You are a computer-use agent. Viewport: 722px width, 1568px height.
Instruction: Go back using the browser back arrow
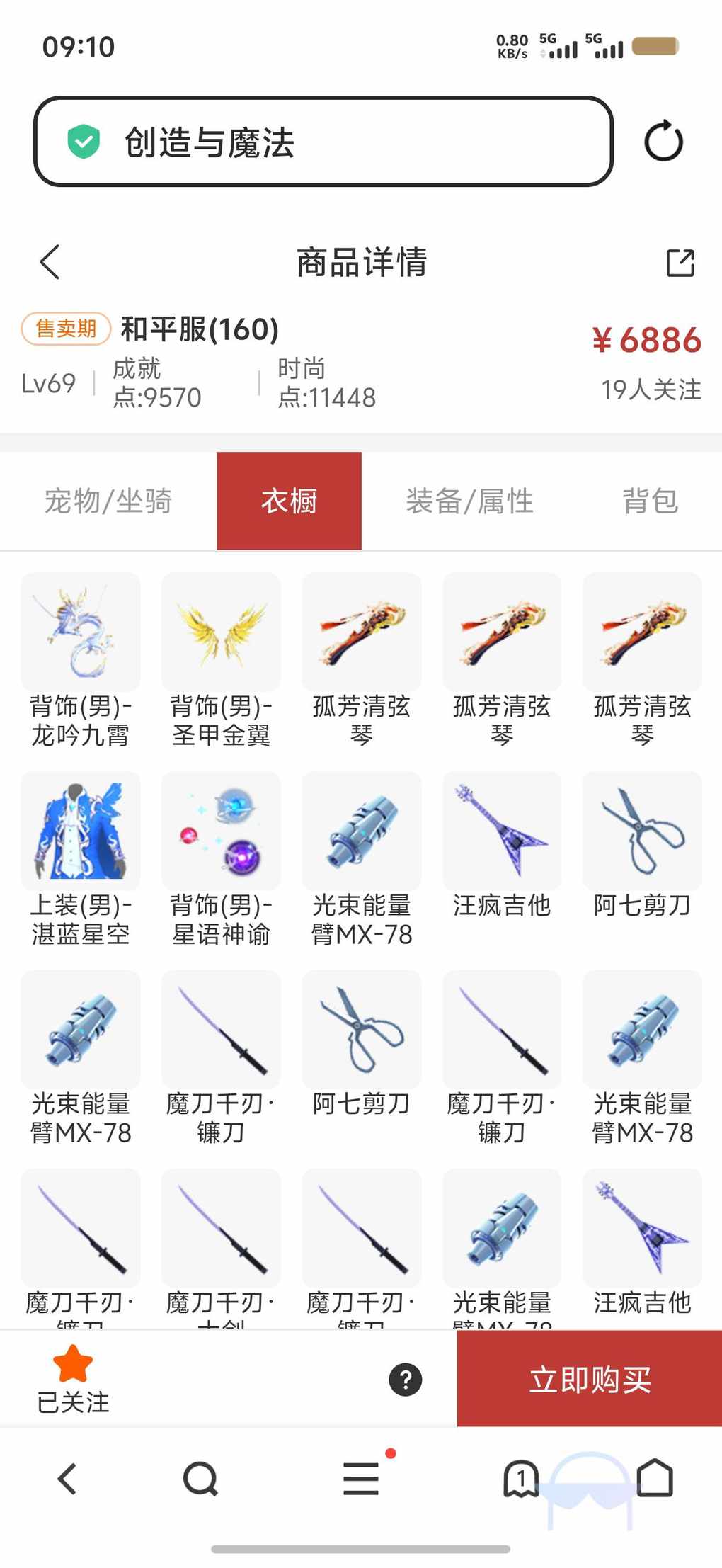click(67, 1479)
